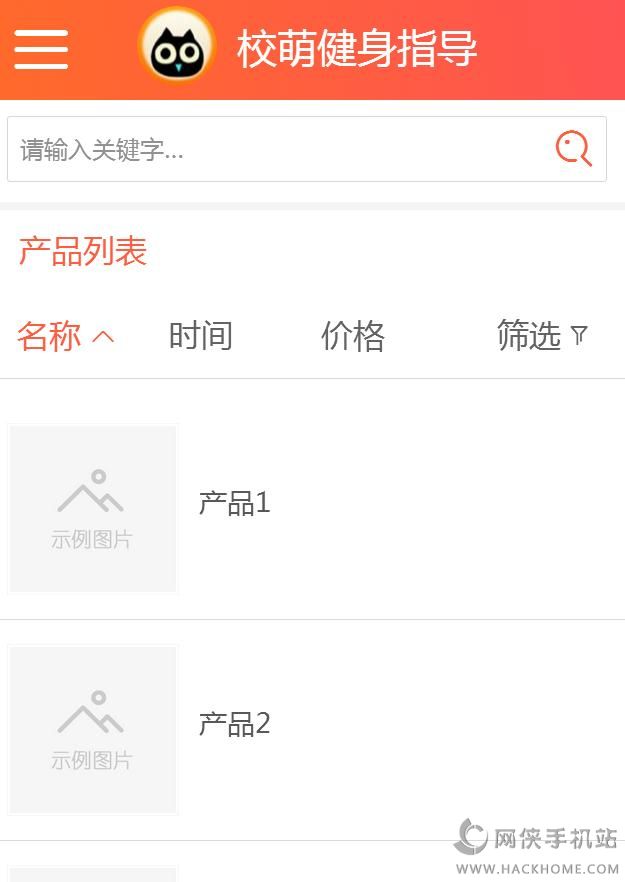
Task: Open the hamburger drawer menu
Action: (x=41, y=49)
